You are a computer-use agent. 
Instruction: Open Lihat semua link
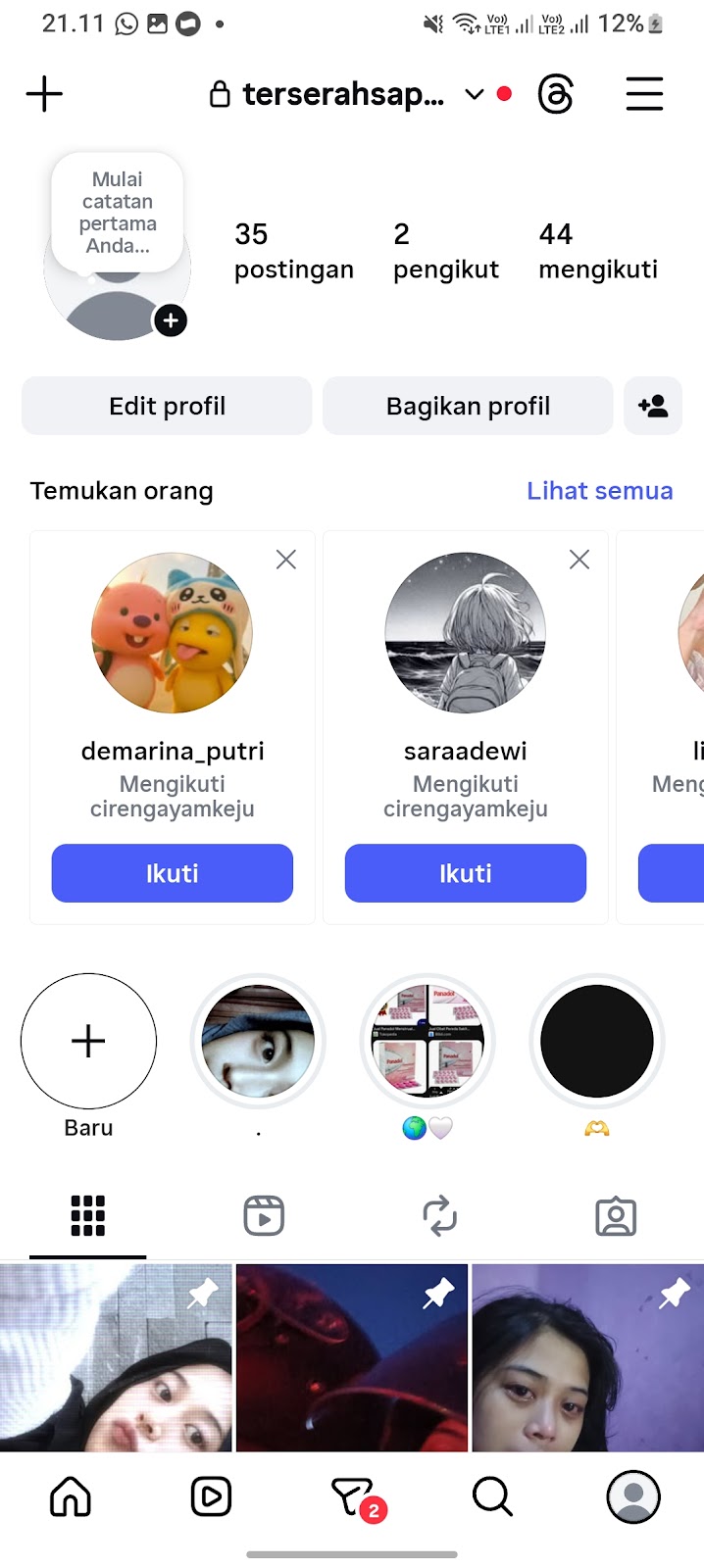pos(599,491)
